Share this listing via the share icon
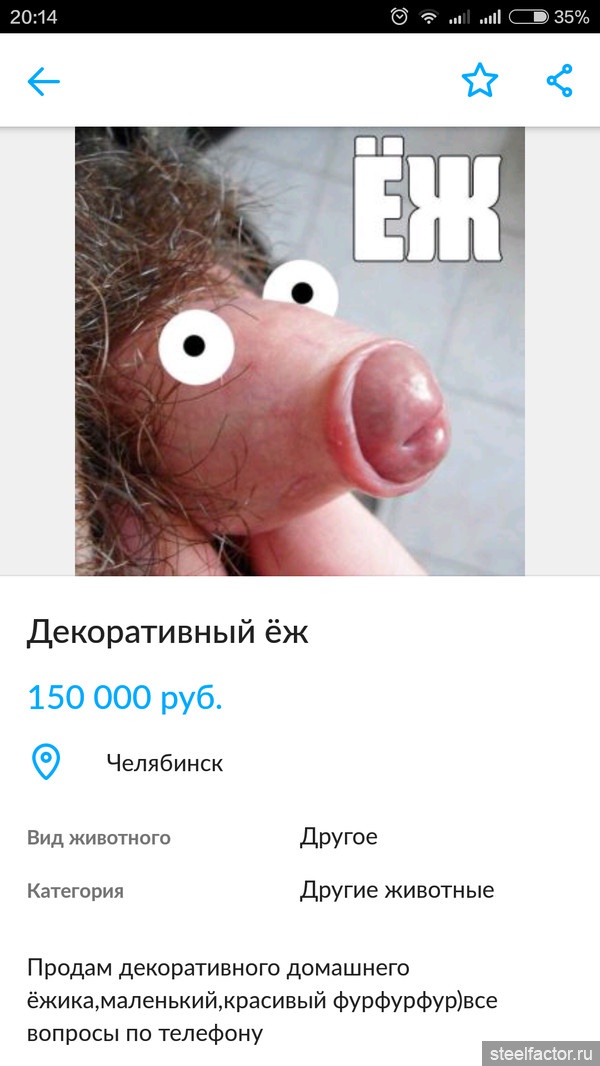 tap(560, 80)
